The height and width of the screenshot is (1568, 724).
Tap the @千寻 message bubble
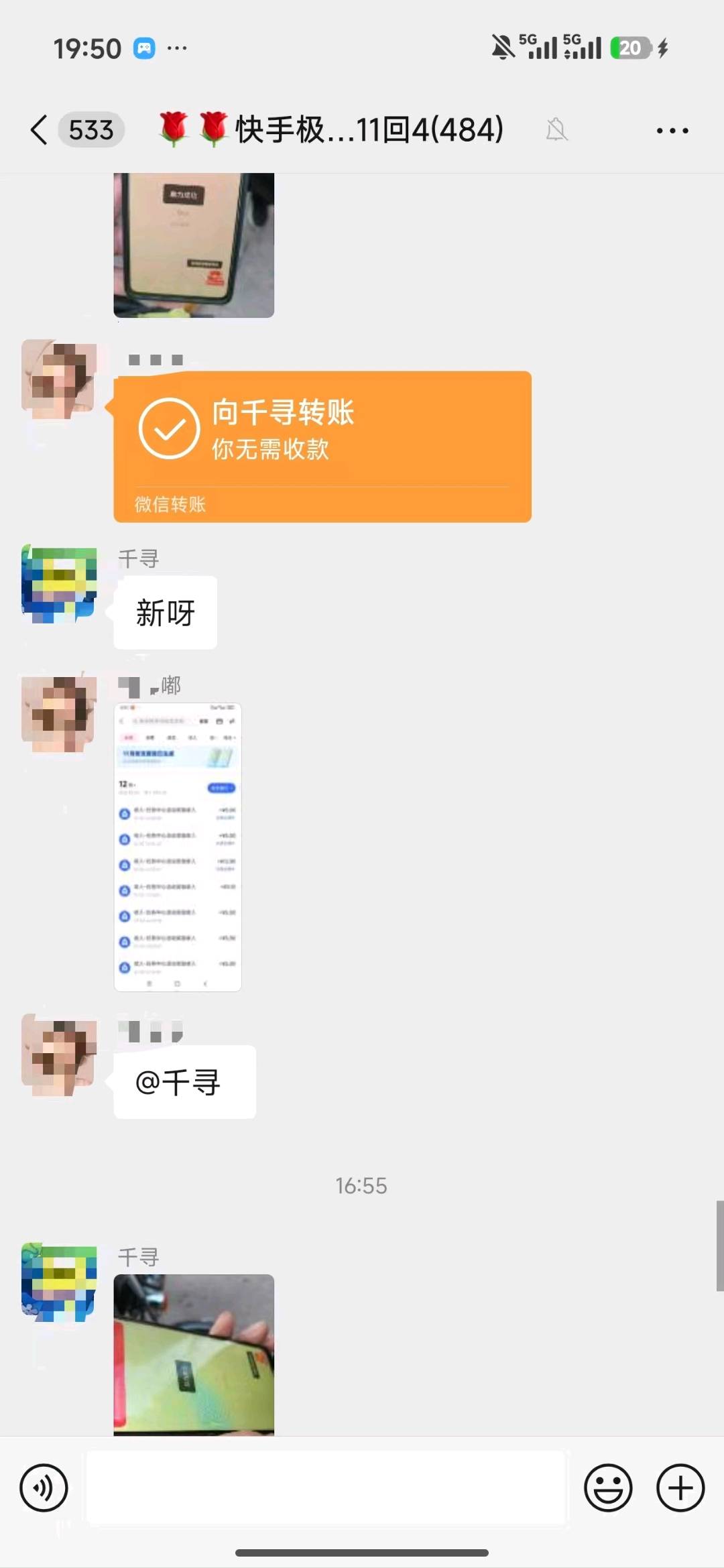pyautogui.click(x=185, y=1082)
